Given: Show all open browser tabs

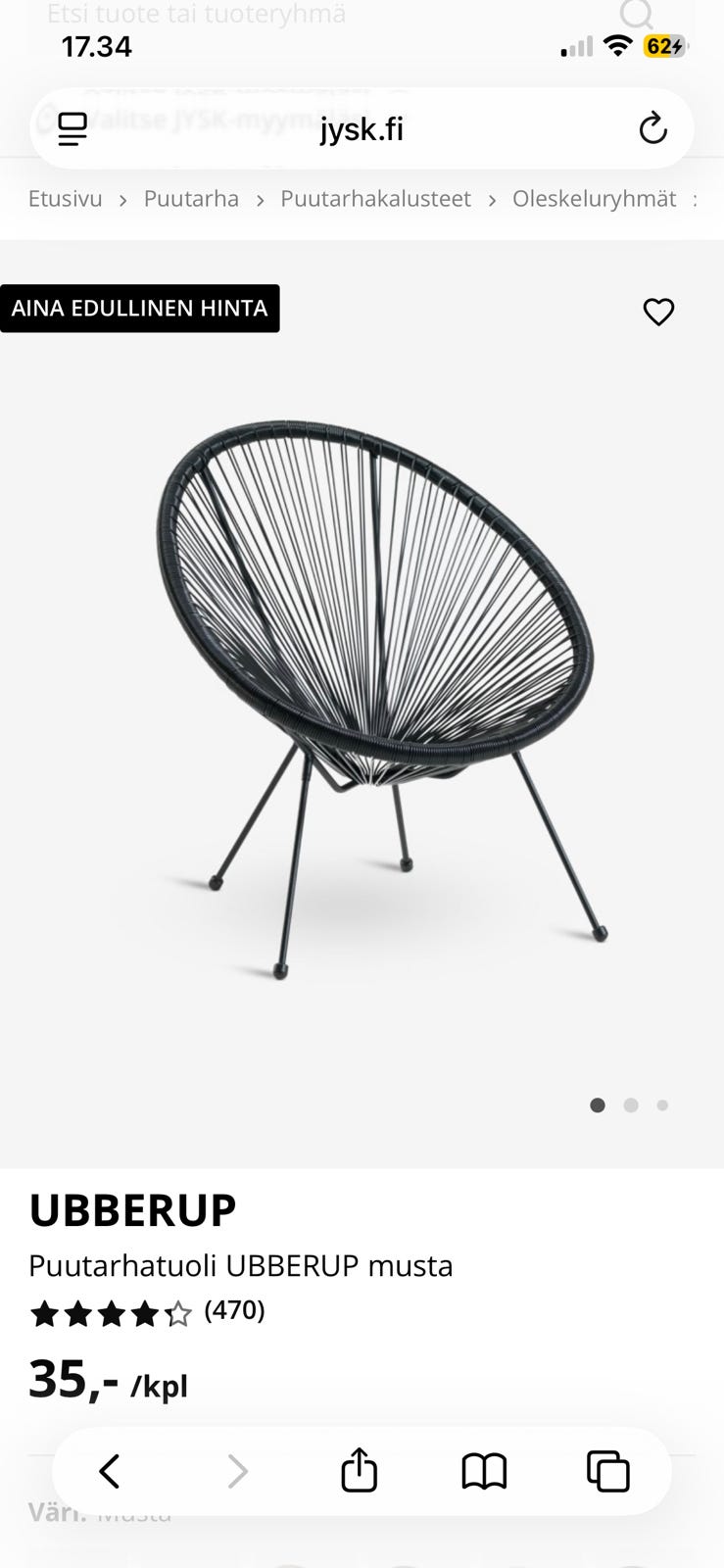Looking at the screenshot, I should point(608,1471).
